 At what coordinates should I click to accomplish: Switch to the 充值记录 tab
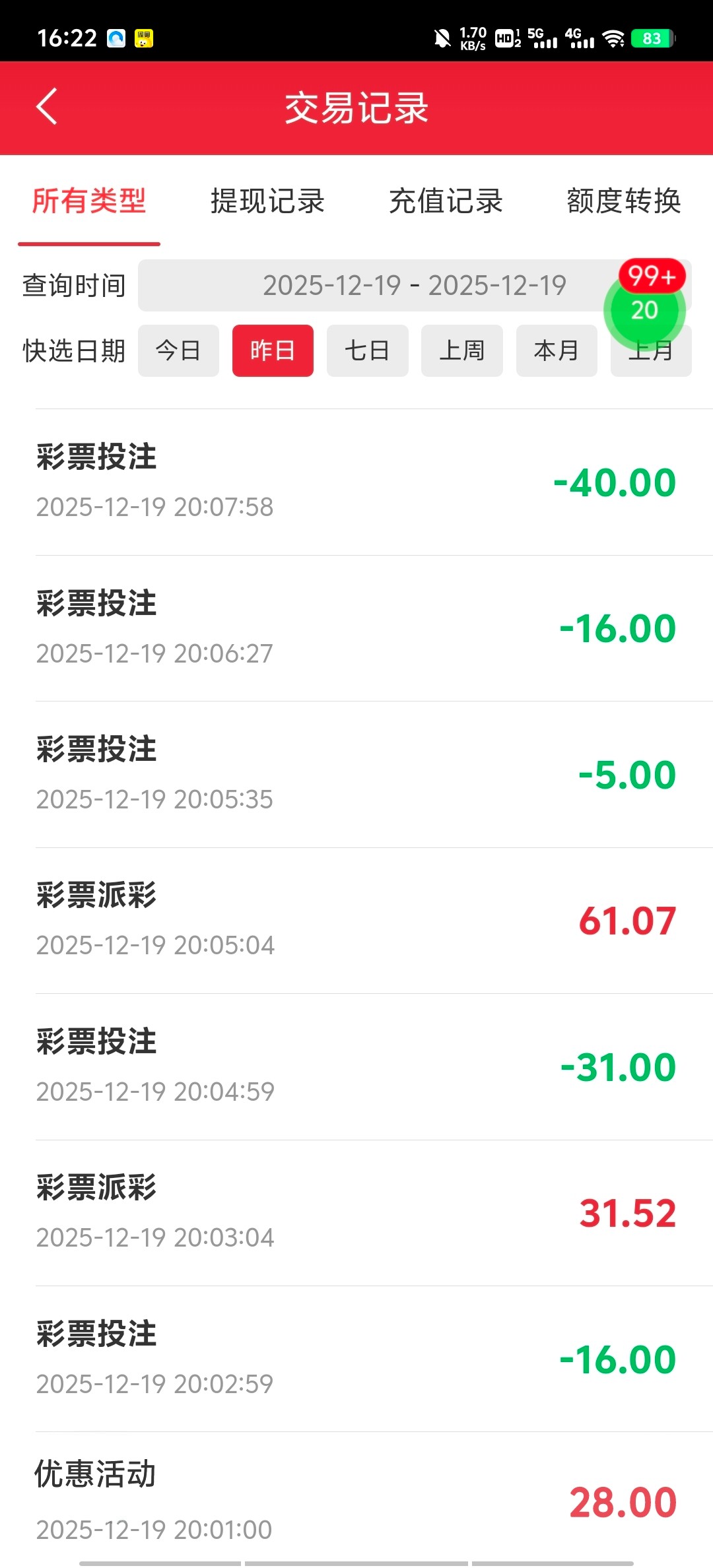click(446, 201)
